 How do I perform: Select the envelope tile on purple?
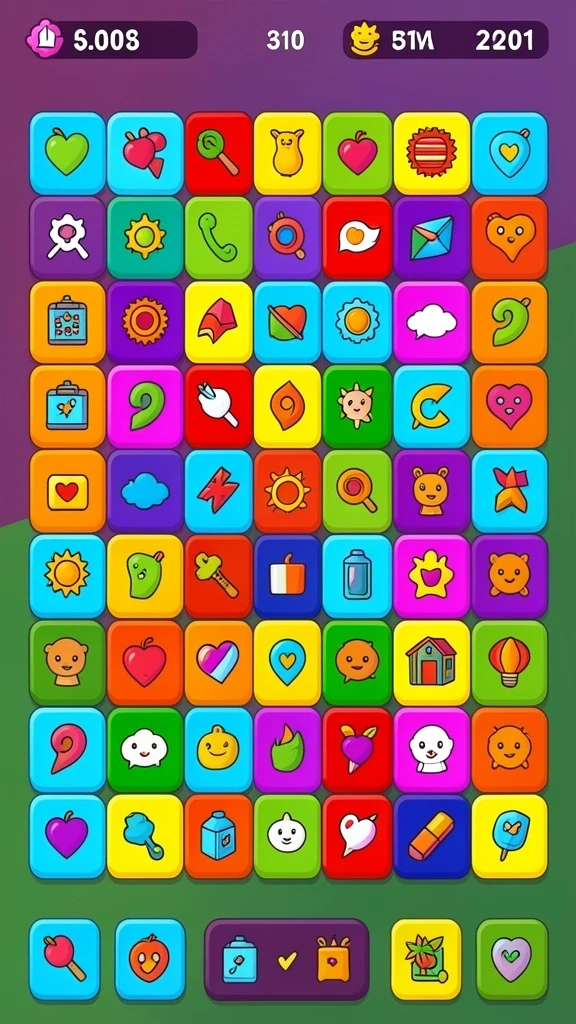pos(431,238)
